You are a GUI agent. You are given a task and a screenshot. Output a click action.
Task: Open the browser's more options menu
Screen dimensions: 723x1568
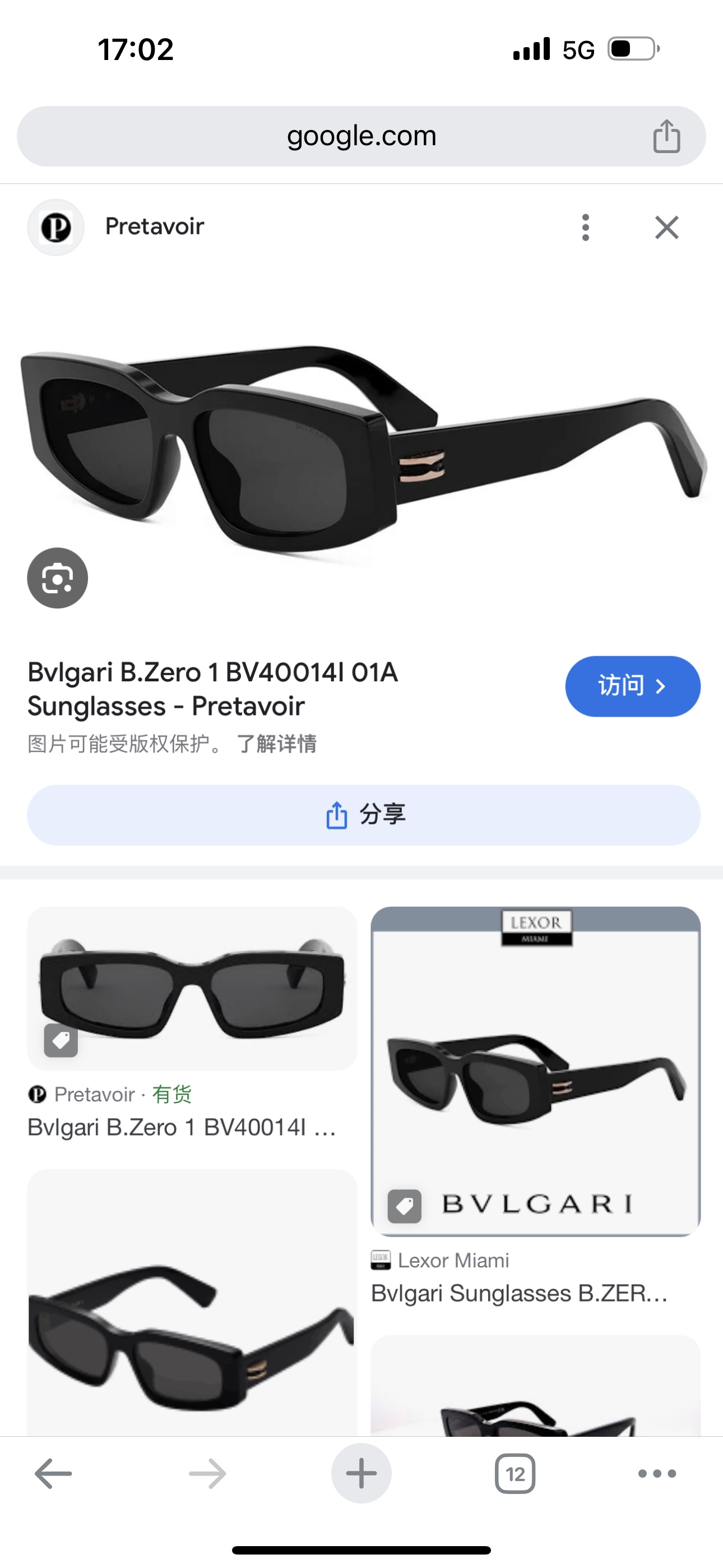(x=657, y=1474)
